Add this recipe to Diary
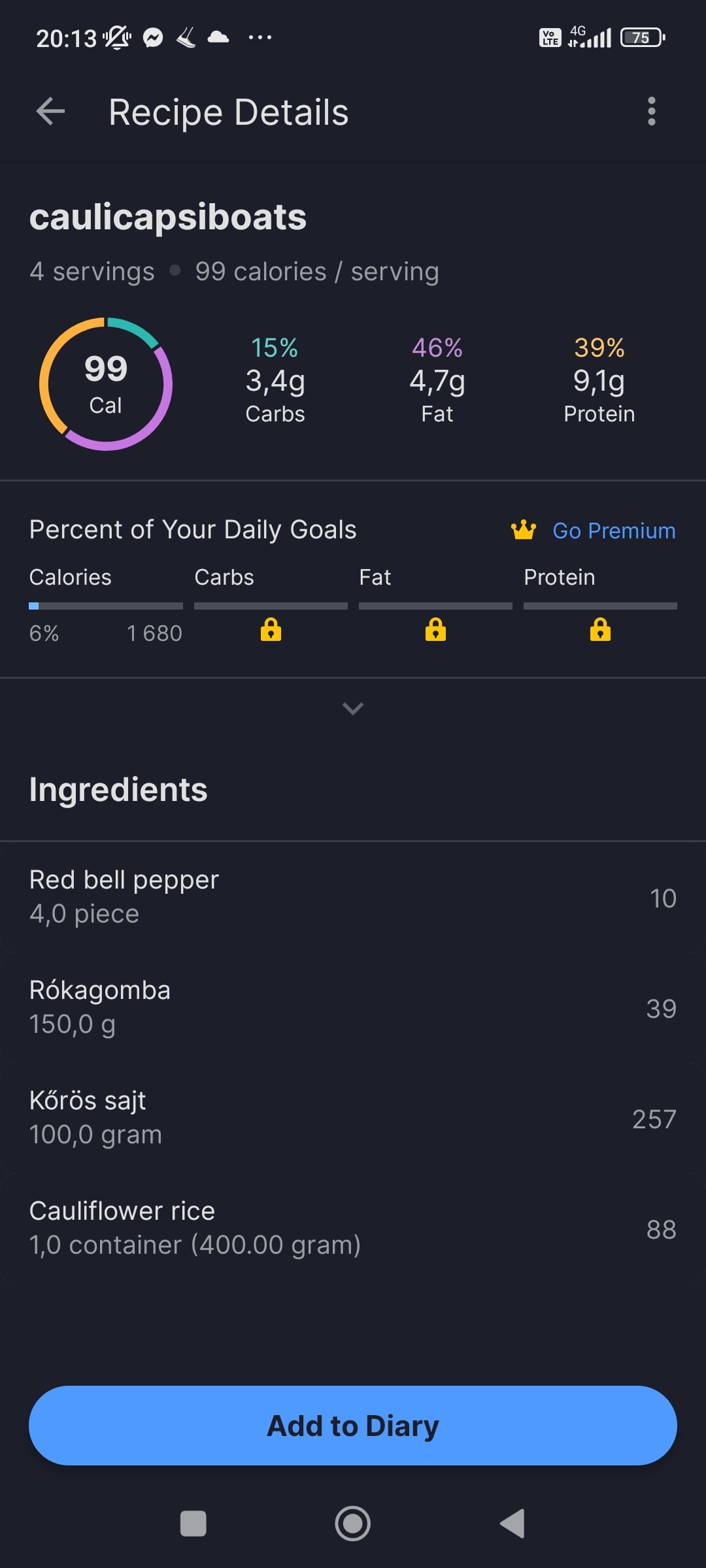The width and height of the screenshot is (706, 1568). [x=353, y=1426]
